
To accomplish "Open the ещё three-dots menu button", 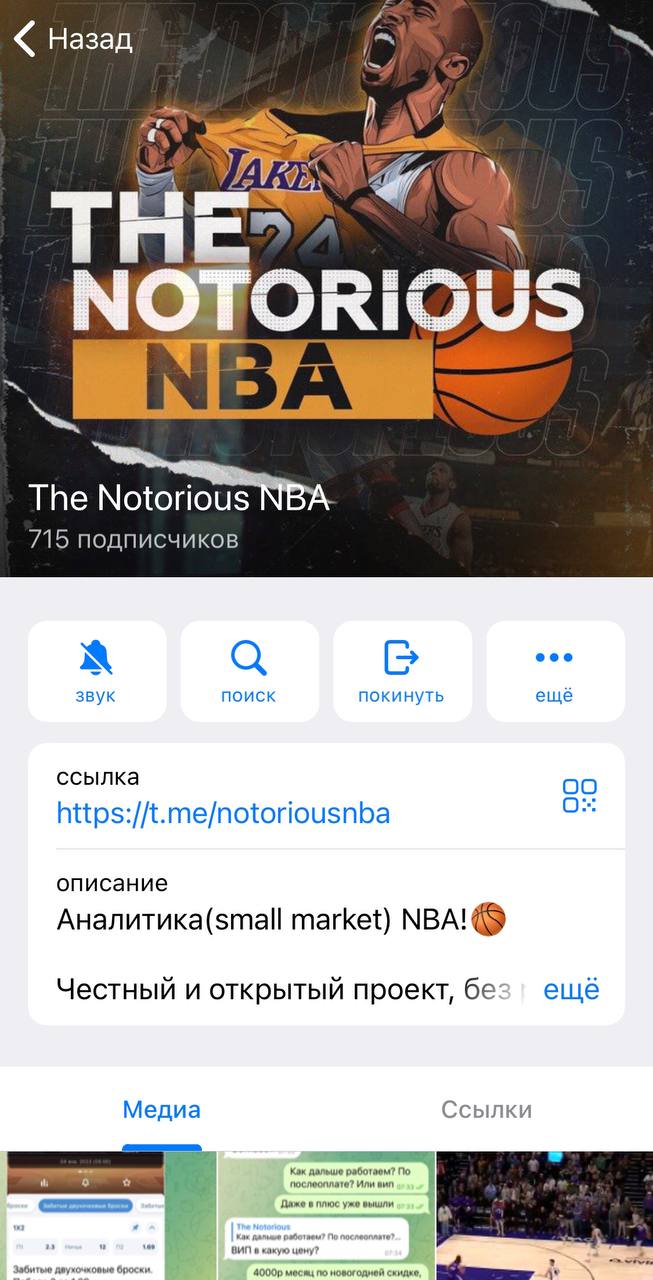I will point(555,671).
